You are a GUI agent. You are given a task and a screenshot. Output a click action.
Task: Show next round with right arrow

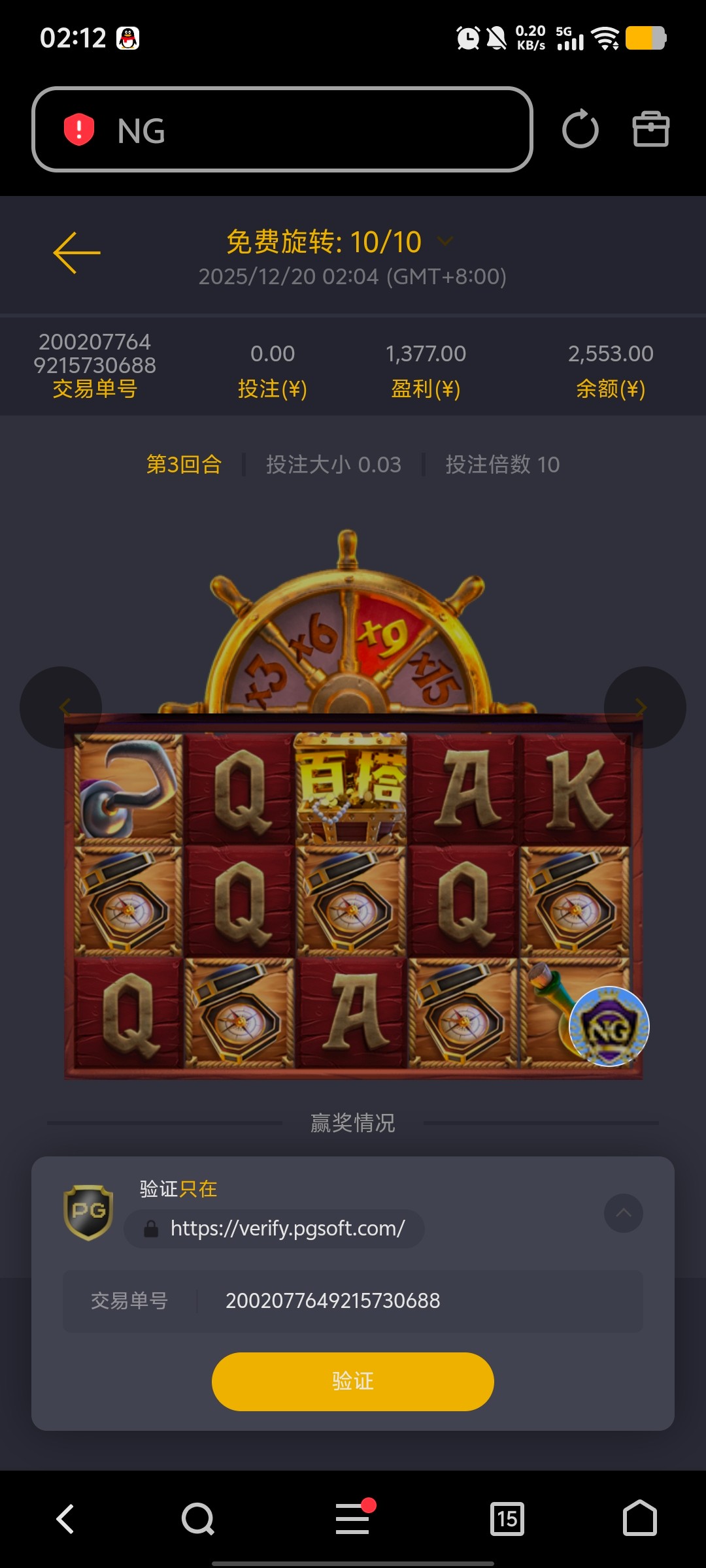coord(645,707)
